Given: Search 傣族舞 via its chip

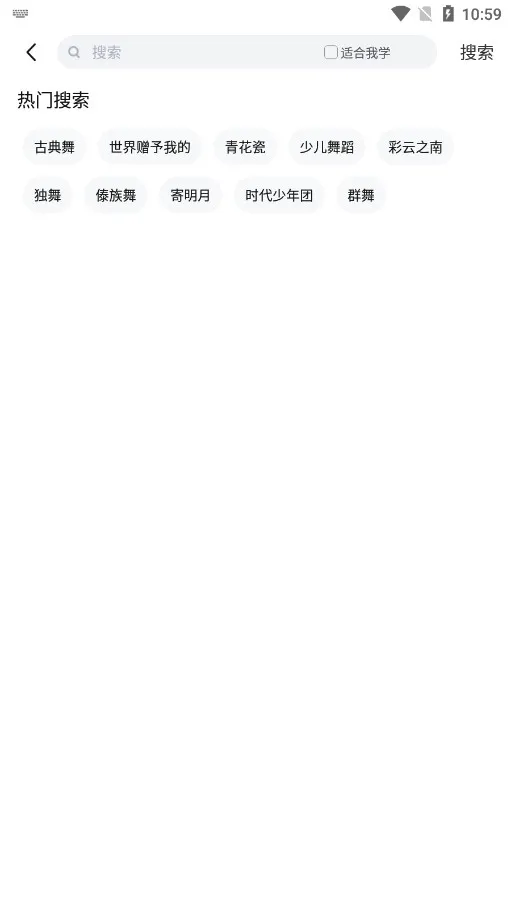Looking at the screenshot, I should tap(116, 195).
